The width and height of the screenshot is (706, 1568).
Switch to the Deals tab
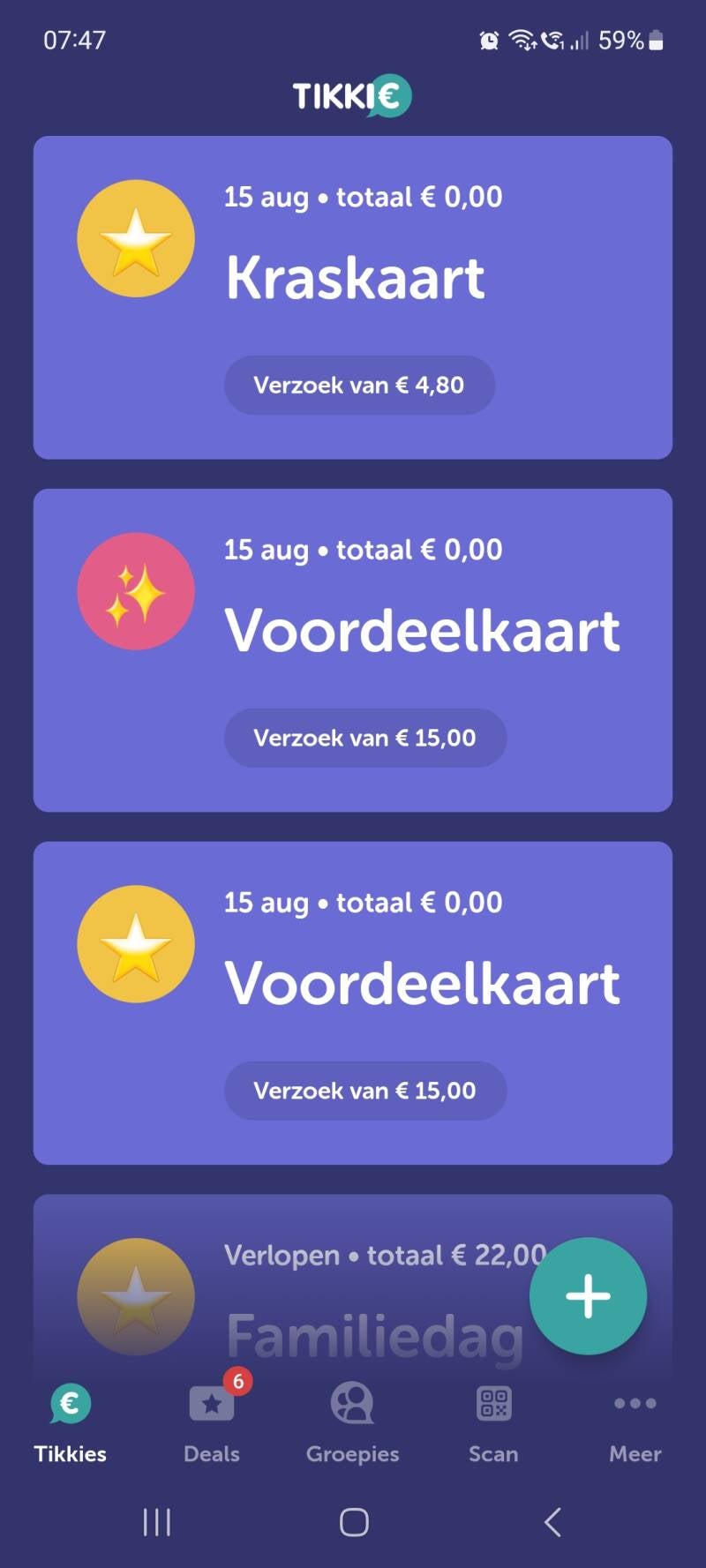click(x=212, y=1421)
